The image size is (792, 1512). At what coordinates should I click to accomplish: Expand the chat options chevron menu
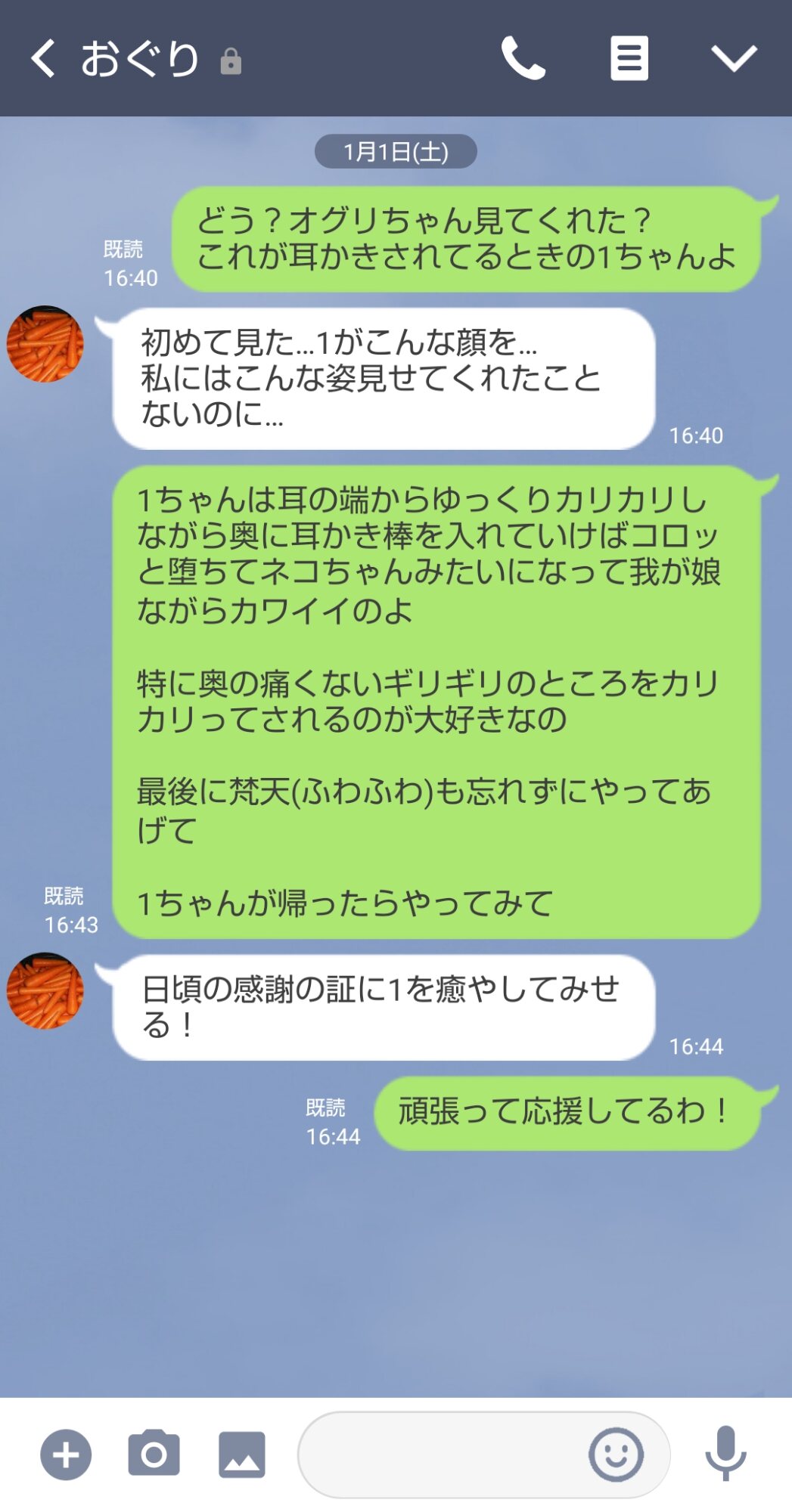734,58
